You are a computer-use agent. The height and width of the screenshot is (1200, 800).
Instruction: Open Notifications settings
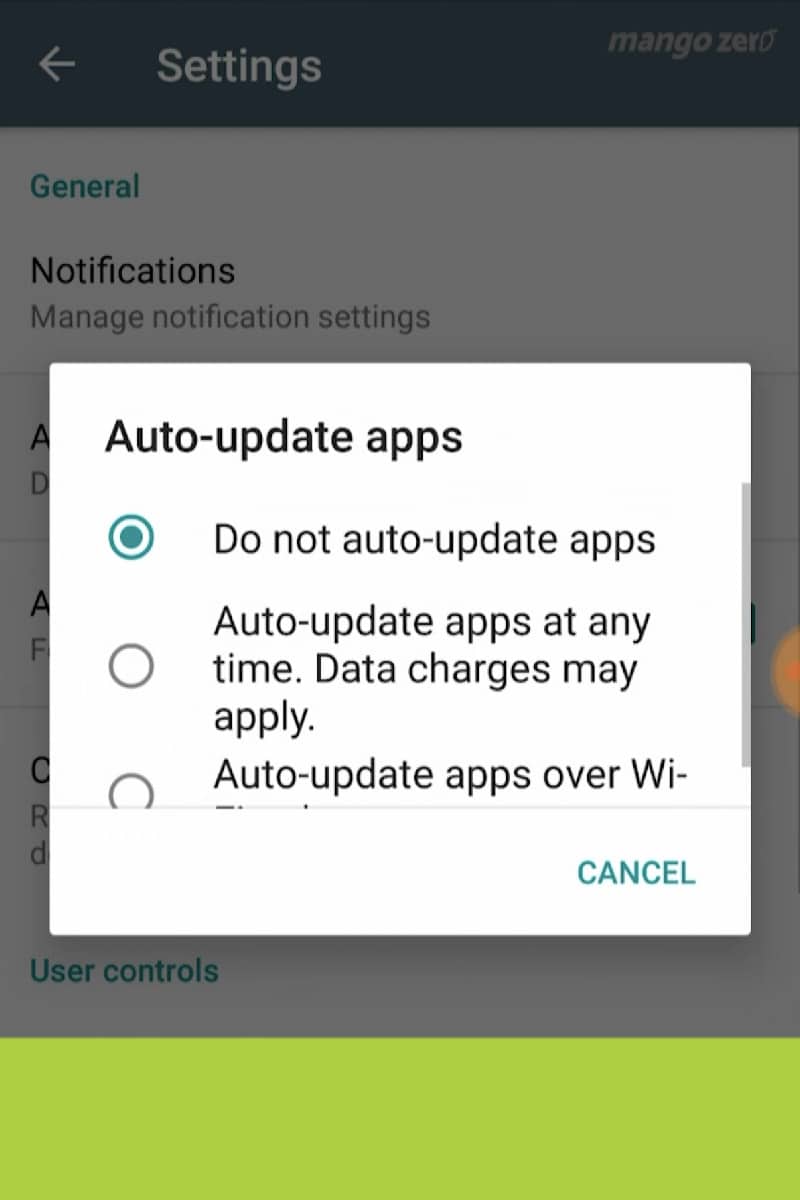133,270
